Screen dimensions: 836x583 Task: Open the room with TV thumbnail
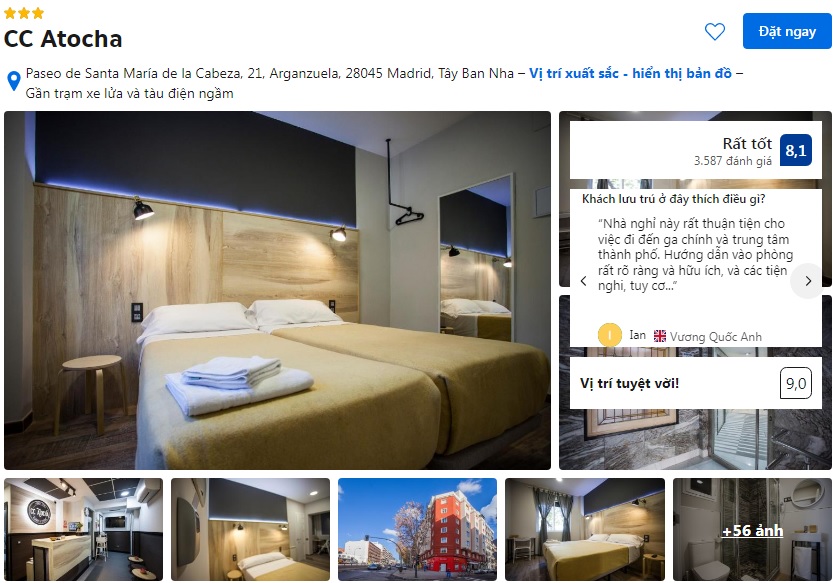(x=250, y=529)
